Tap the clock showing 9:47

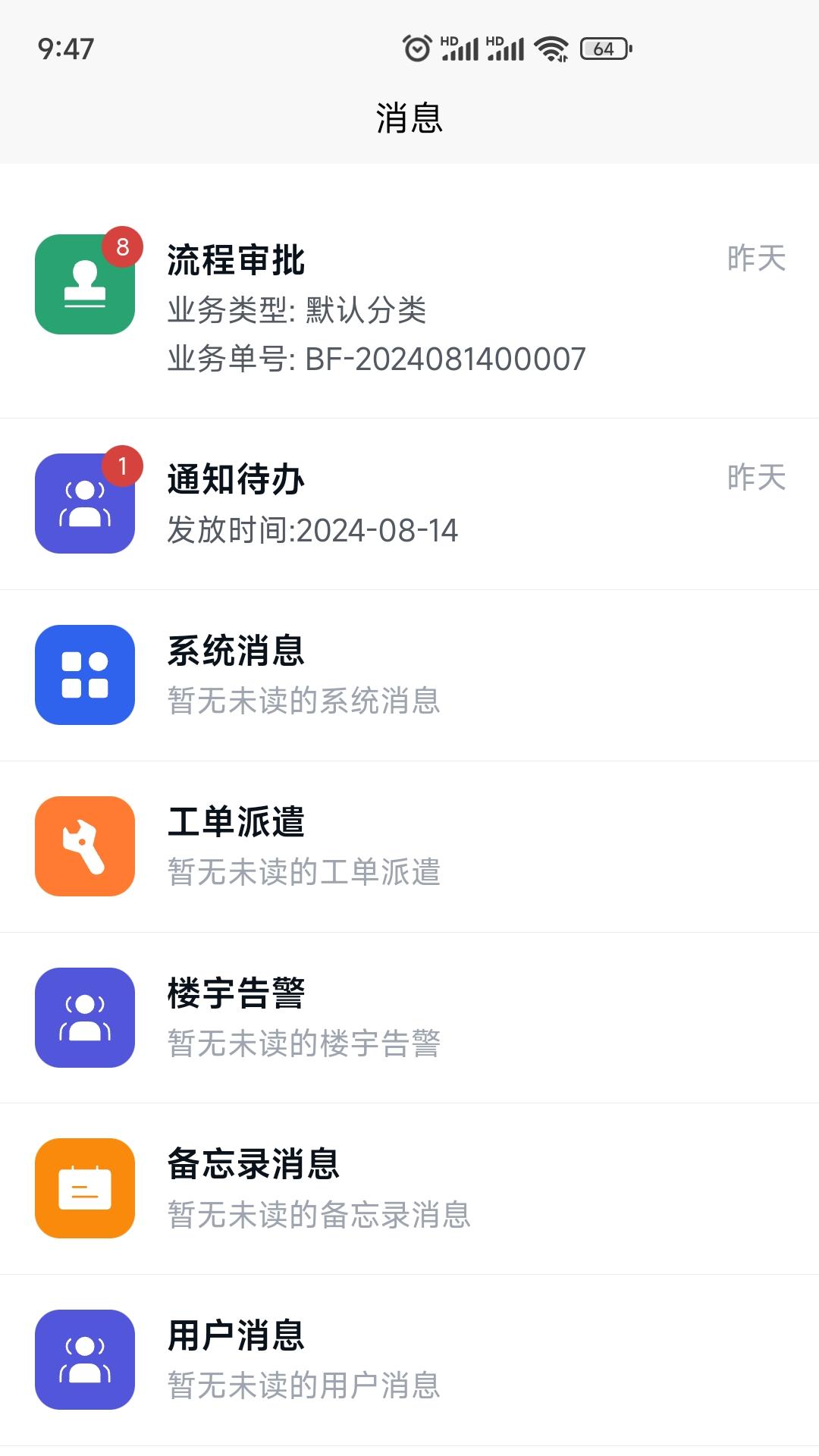(x=64, y=49)
